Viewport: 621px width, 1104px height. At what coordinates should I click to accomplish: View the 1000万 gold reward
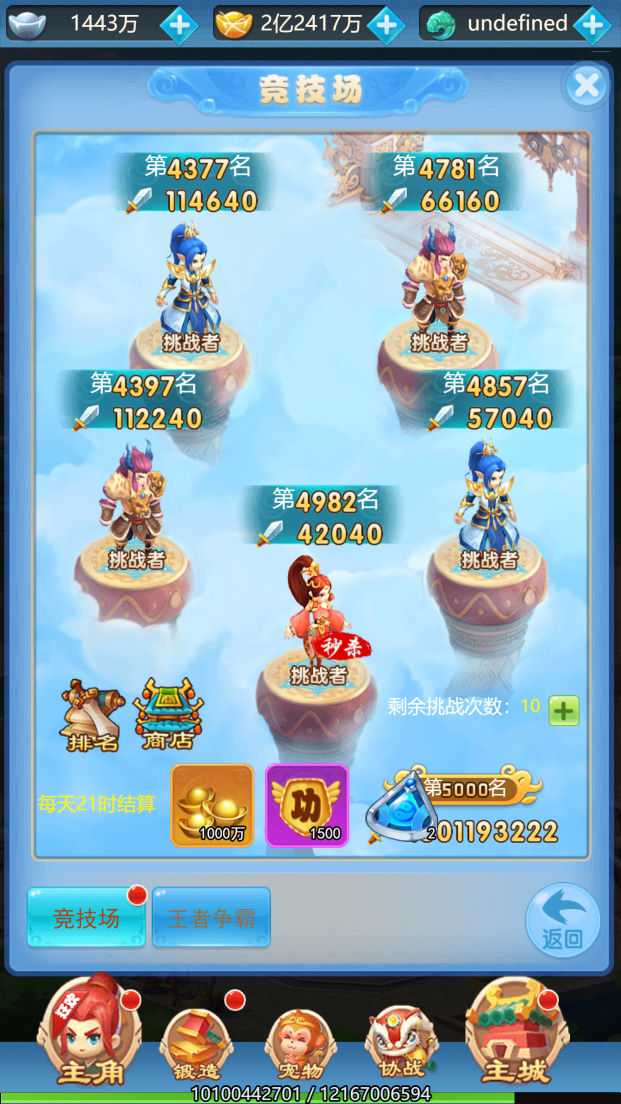tap(212, 805)
